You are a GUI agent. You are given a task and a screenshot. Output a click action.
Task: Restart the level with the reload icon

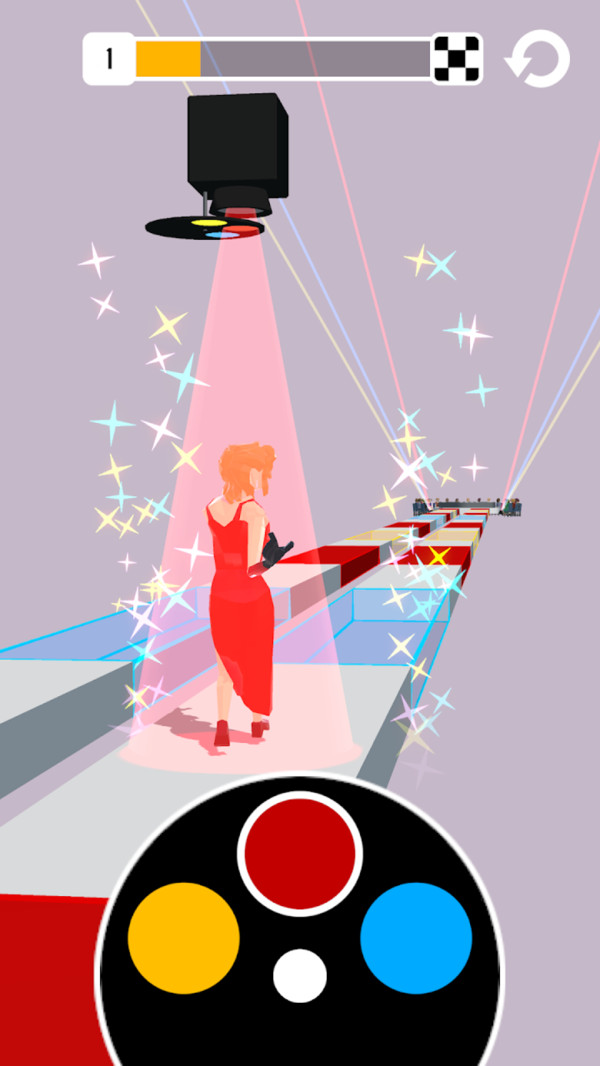(538, 59)
